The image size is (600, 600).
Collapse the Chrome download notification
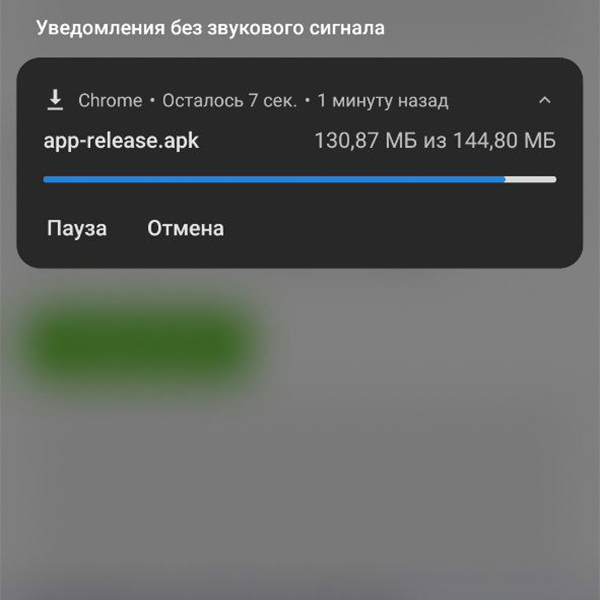pyautogui.click(x=544, y=100)
